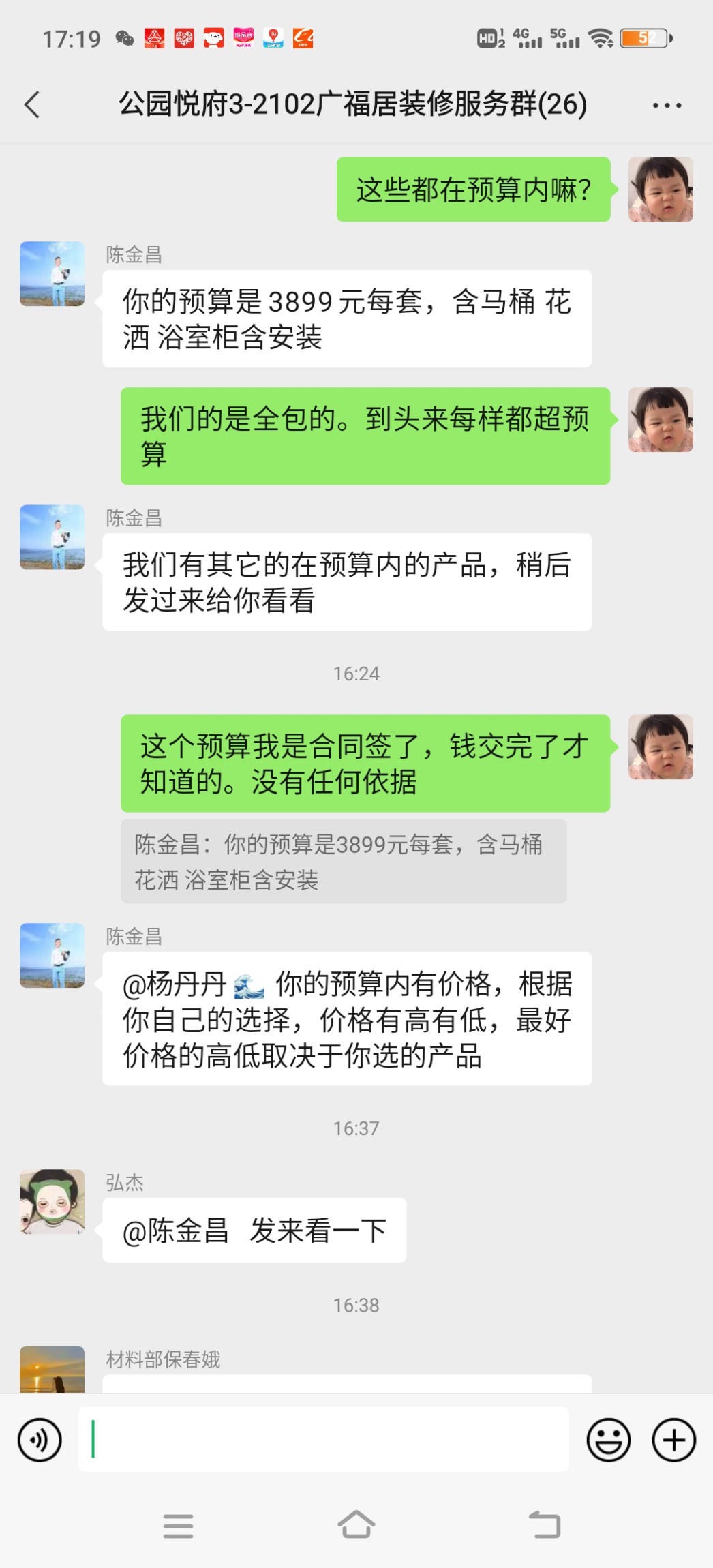
Task: Open the quoted 陈金昌 message about 3899元
Action: pos(344,862)
